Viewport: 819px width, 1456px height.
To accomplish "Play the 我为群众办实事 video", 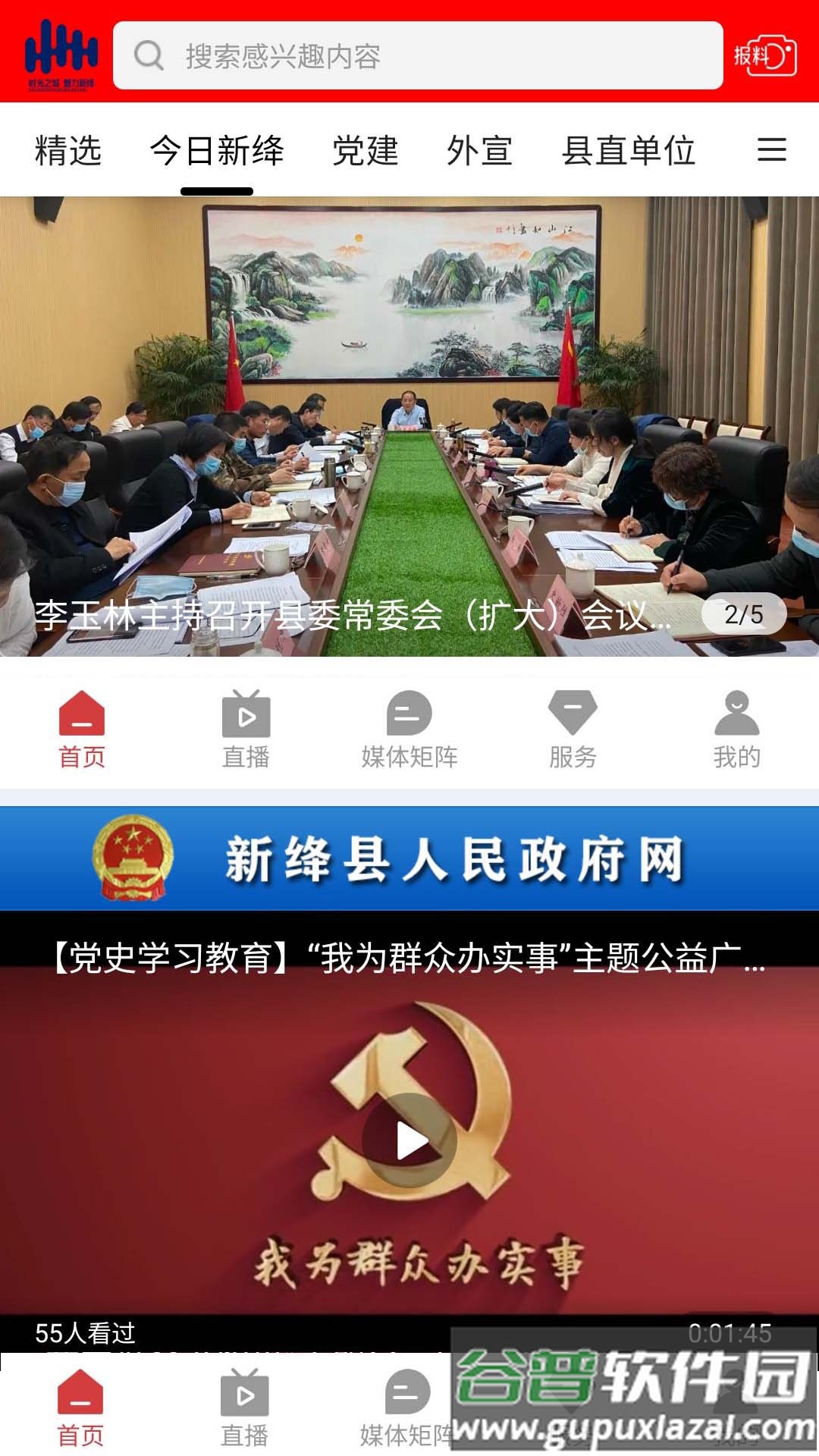I will pyautogui.click(x=409, y=1140).
